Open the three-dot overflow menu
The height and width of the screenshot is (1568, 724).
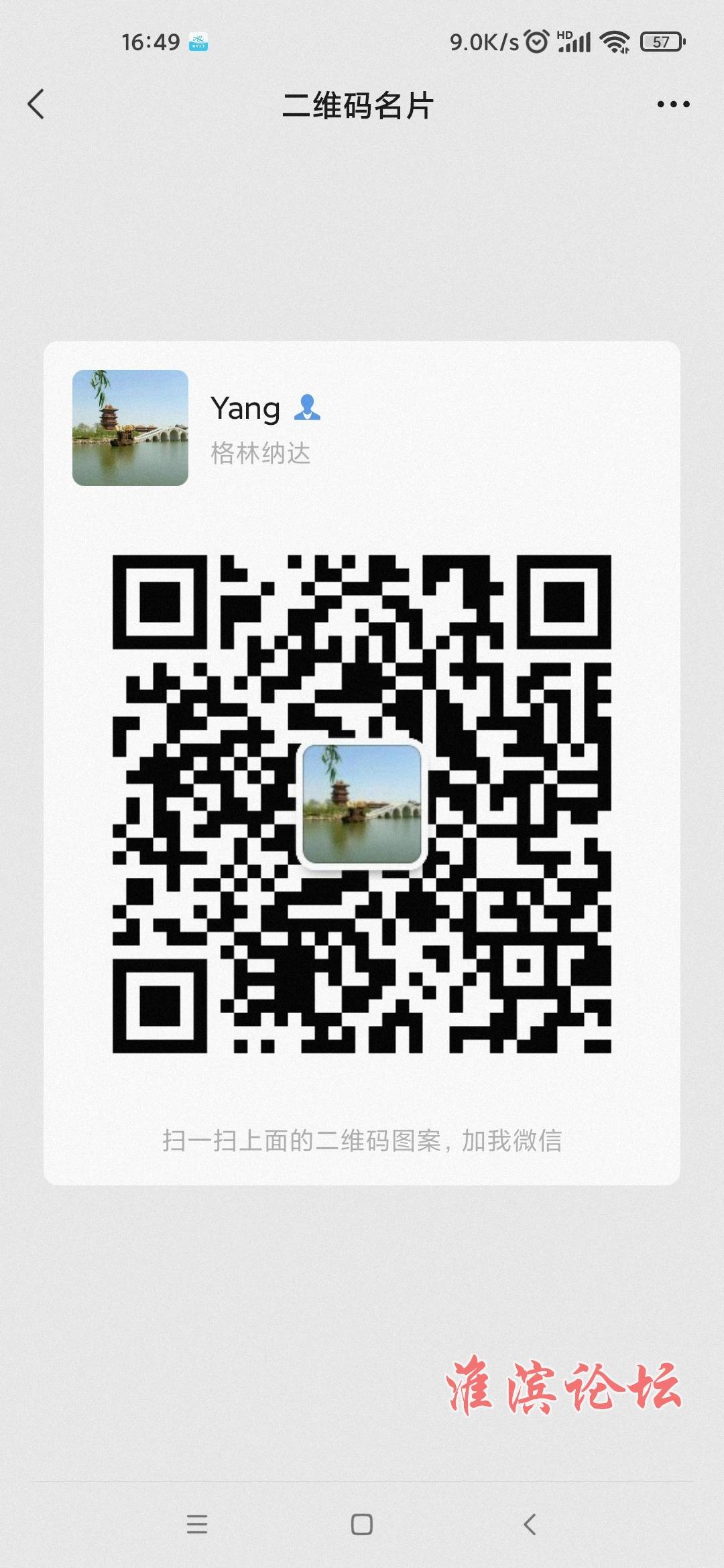[673, 105]
